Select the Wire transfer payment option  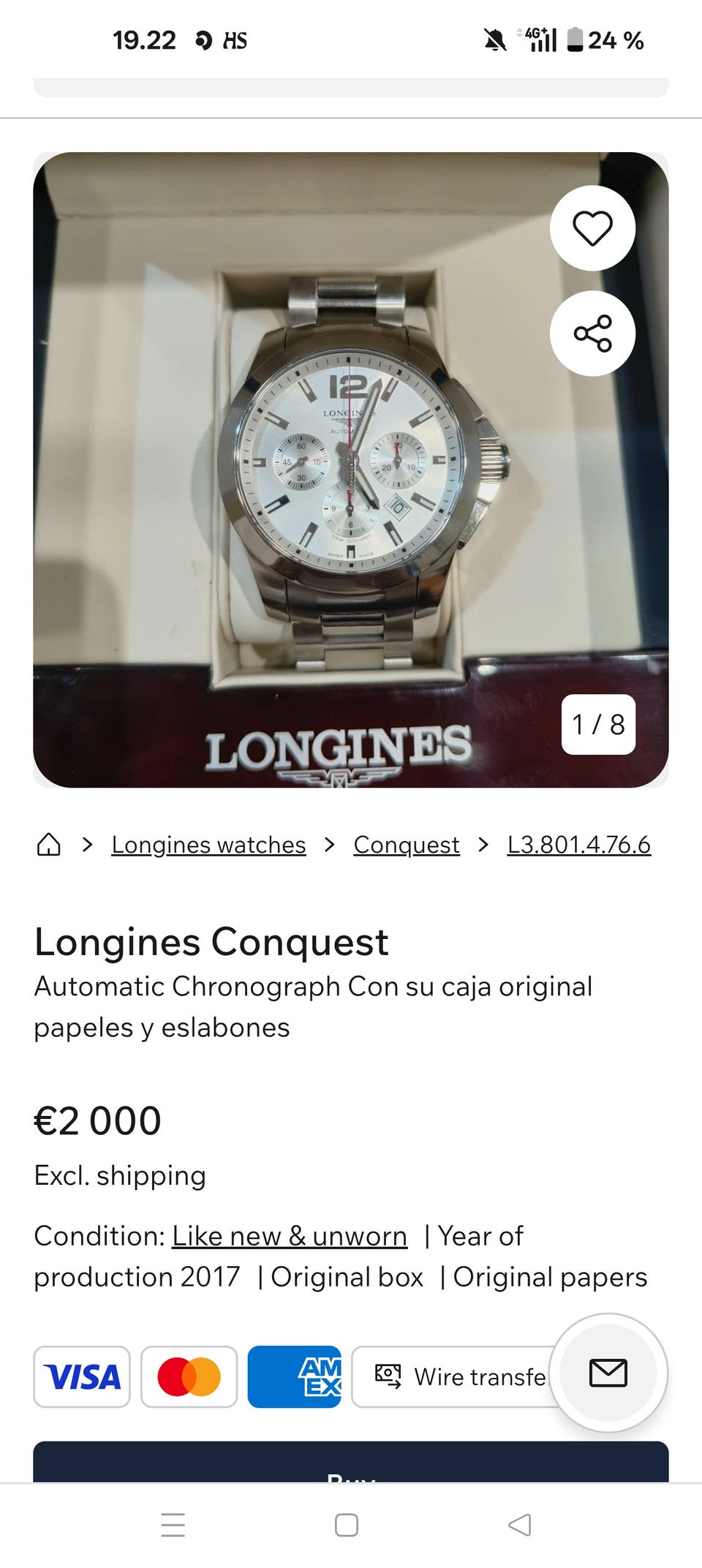(x=461, y=1376)
